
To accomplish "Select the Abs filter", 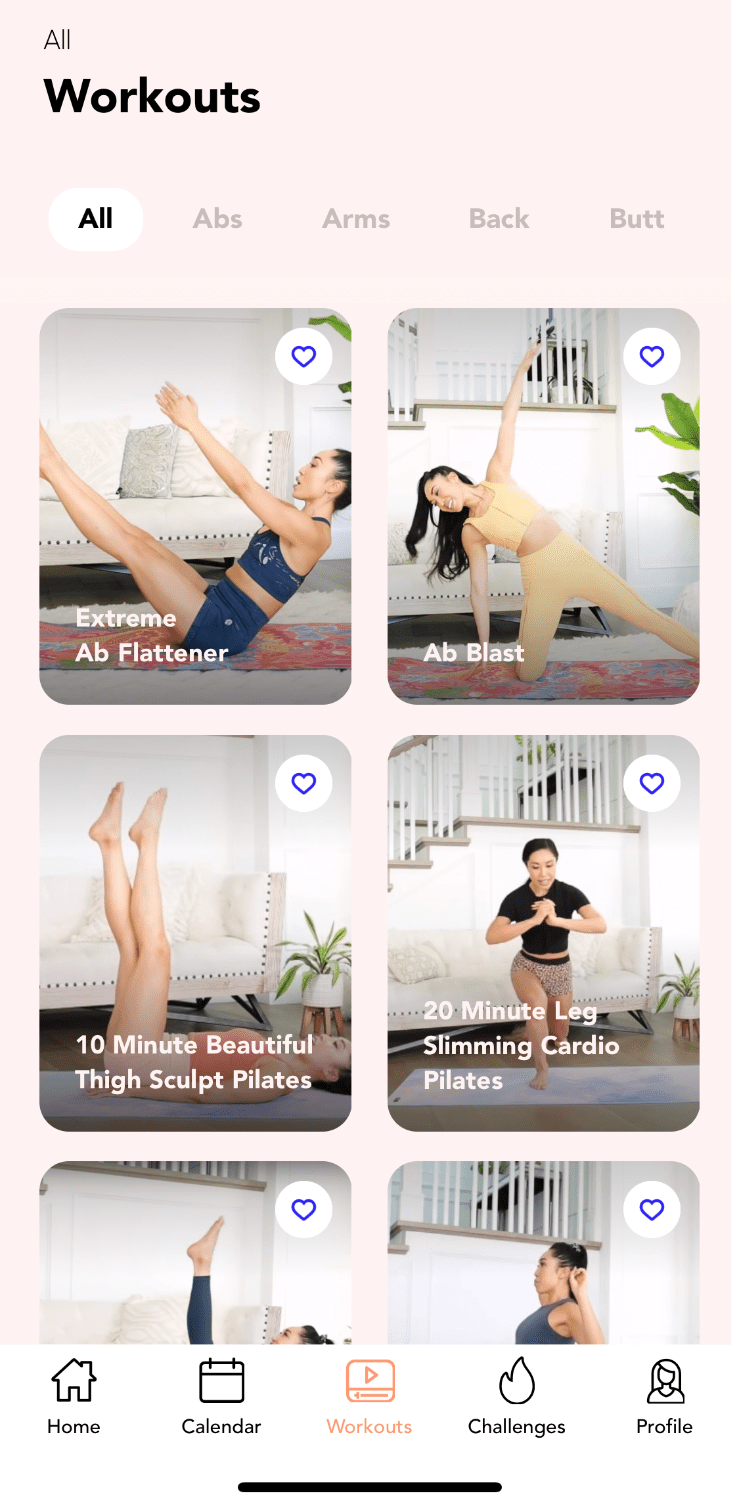I will (x=218, y=219).
